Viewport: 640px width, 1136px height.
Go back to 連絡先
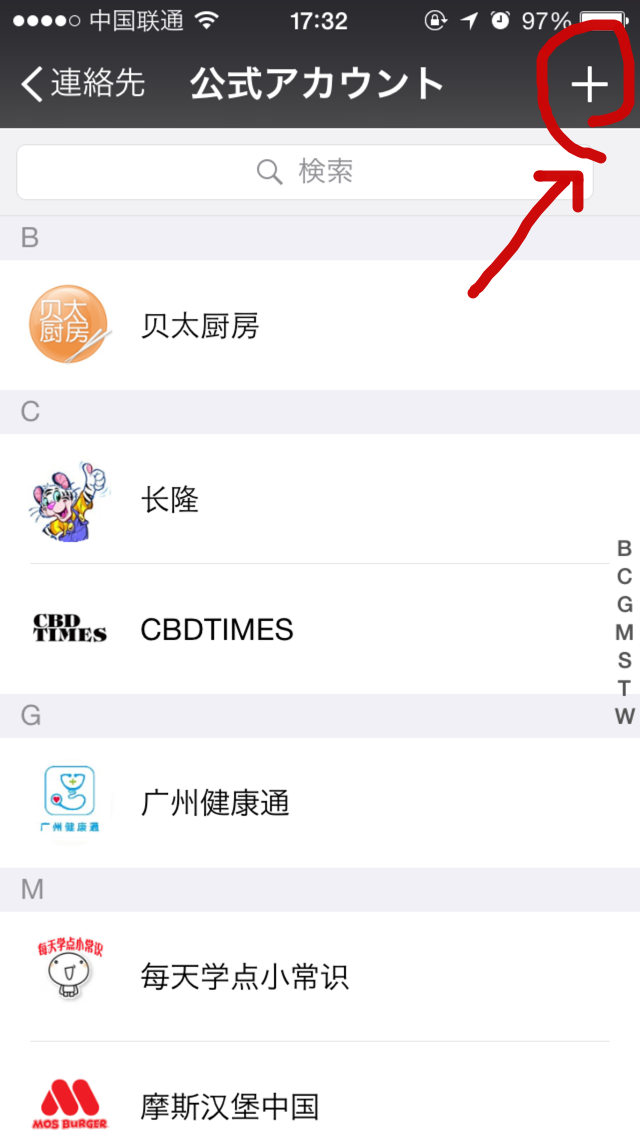point(83,84)
